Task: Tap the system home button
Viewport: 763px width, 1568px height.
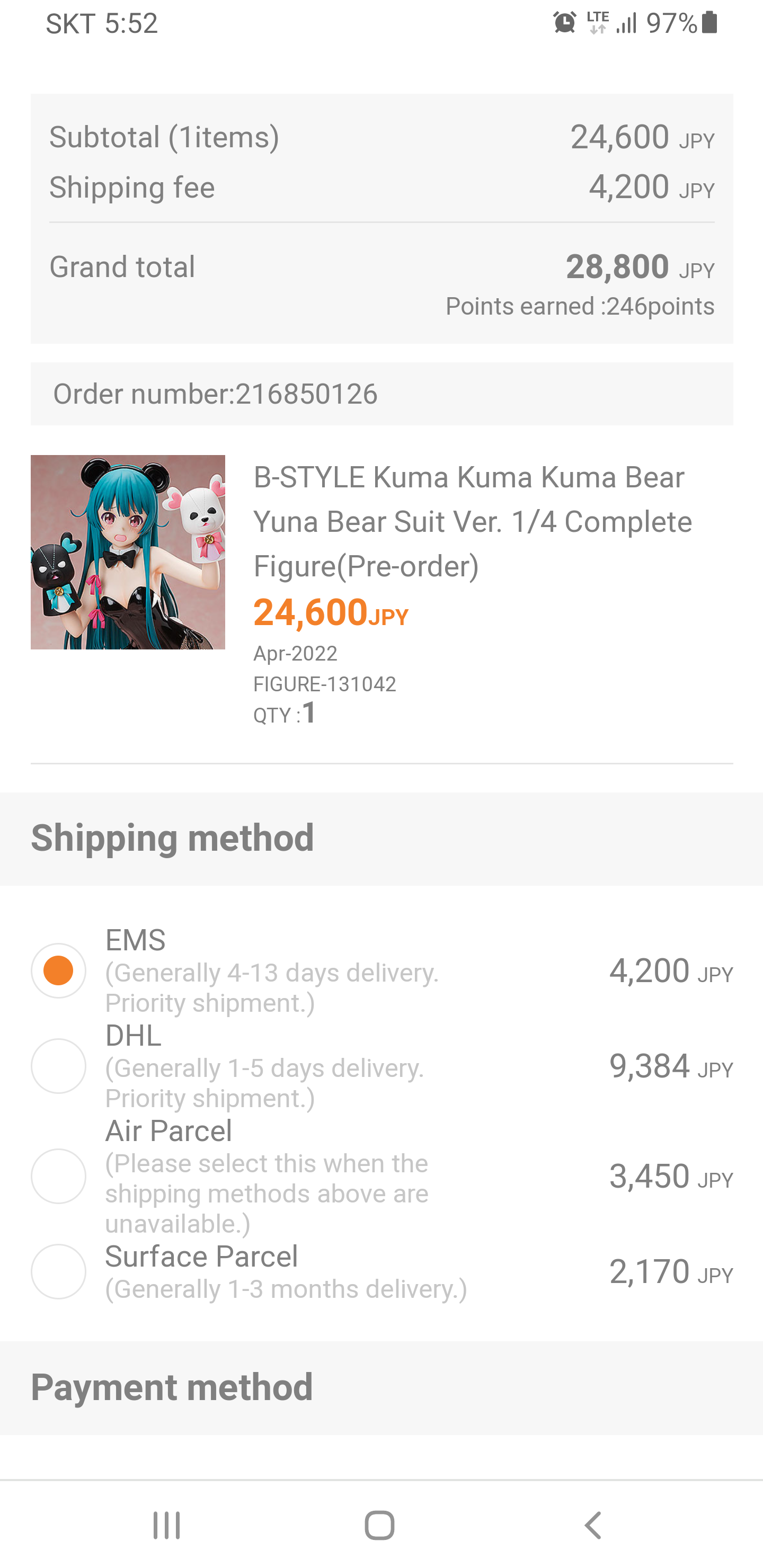Action: click(379, 1526)
